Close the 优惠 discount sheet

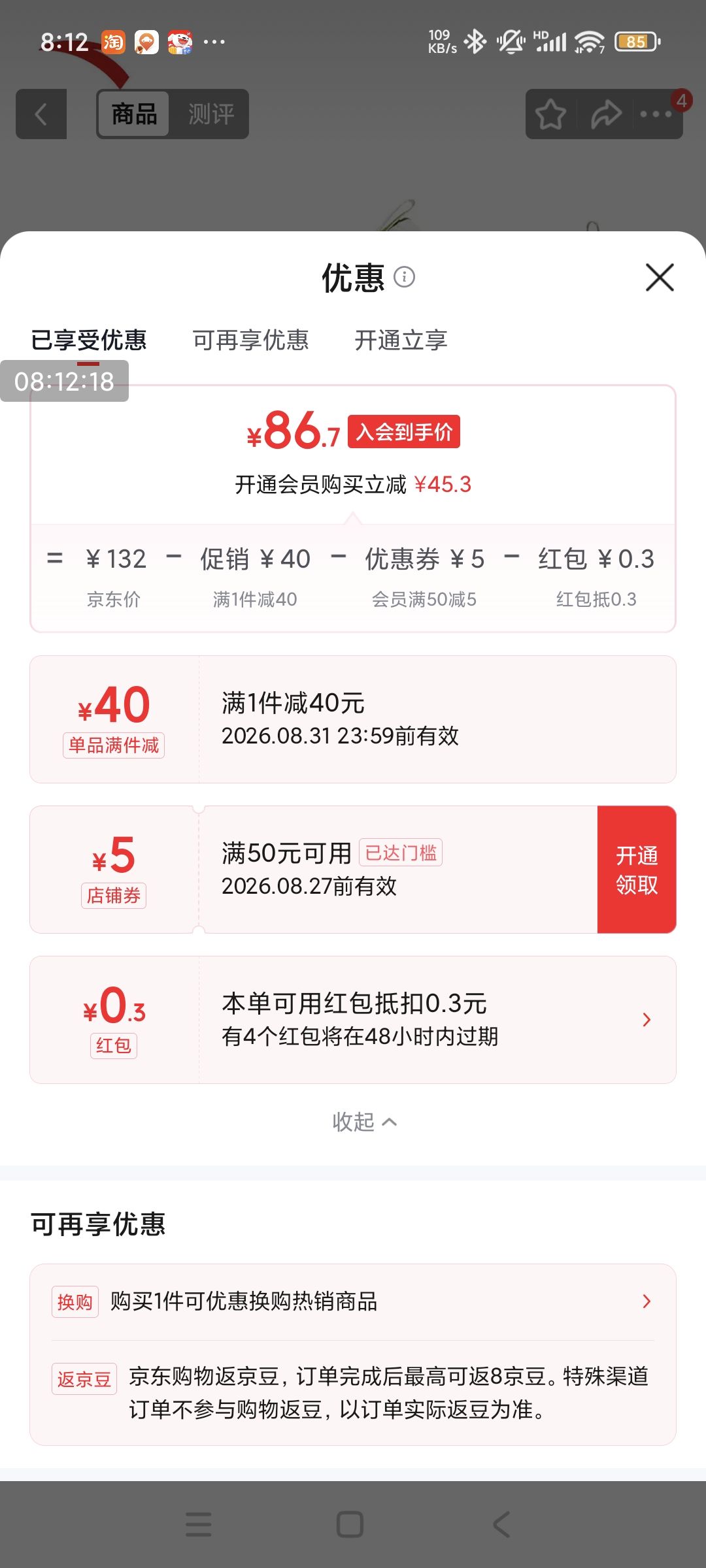660,278
